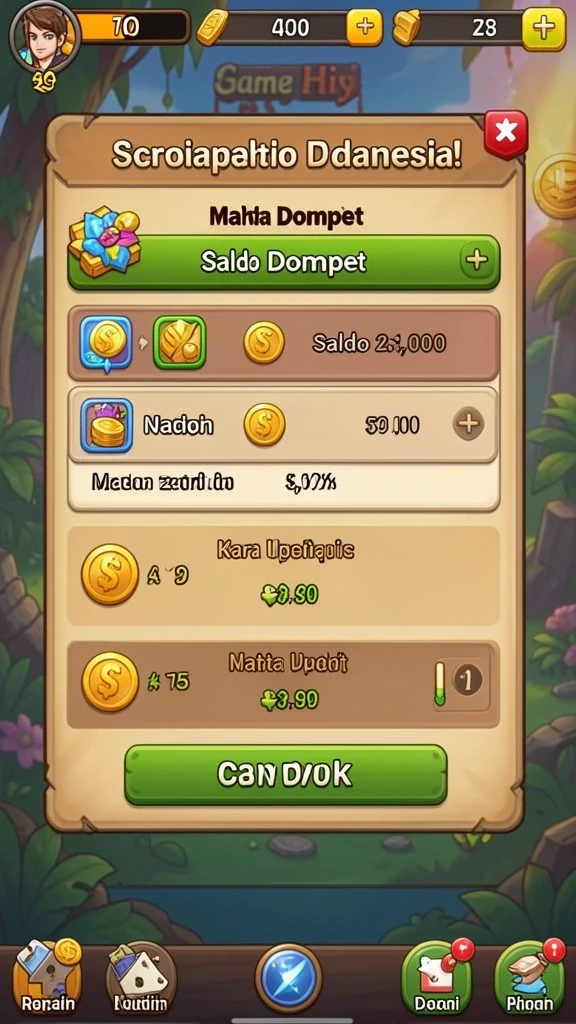Select the Mahta offer with 3.90

(283, 684)
